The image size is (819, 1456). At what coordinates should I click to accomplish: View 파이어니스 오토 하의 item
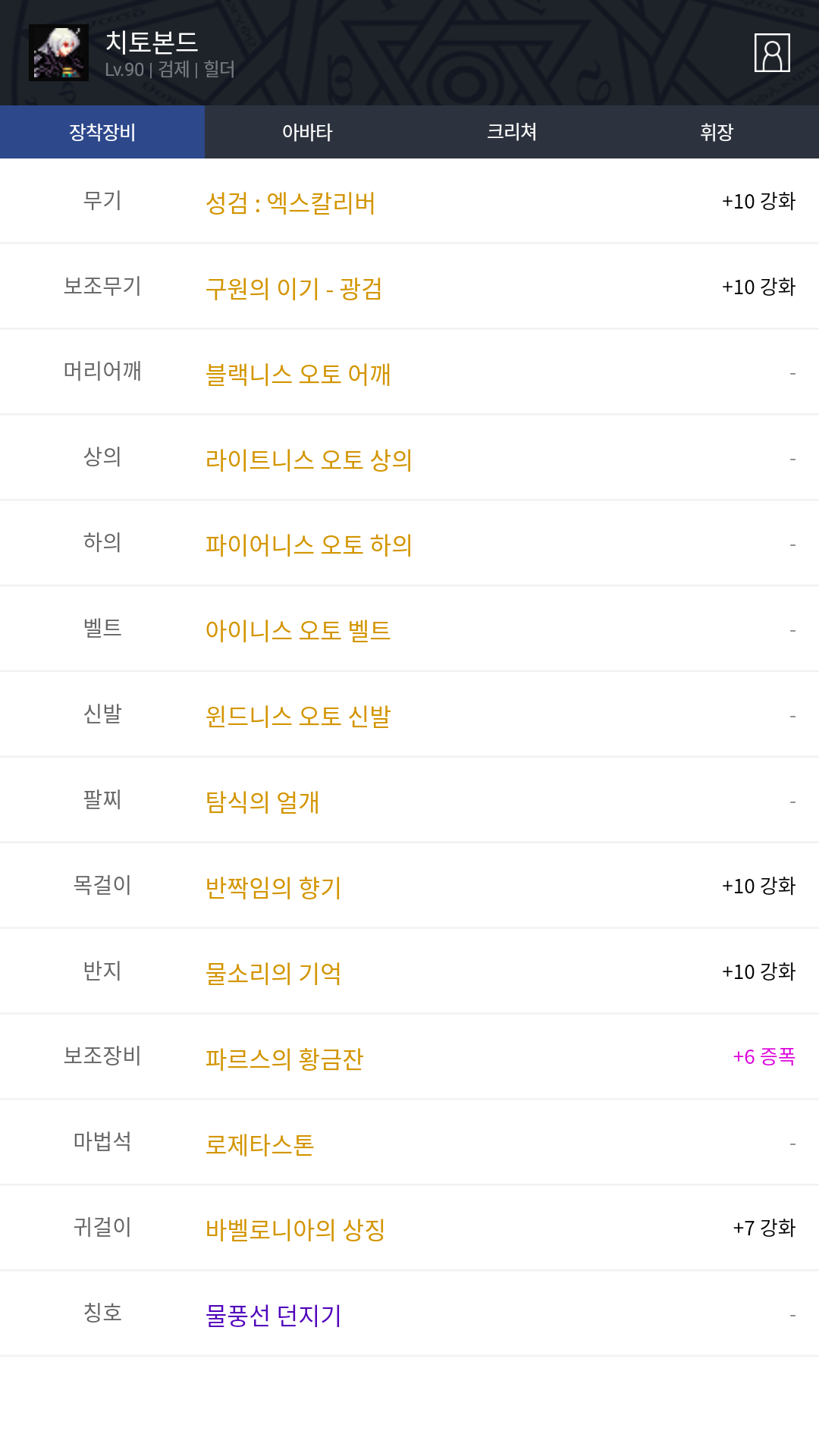tap(309, 544)
